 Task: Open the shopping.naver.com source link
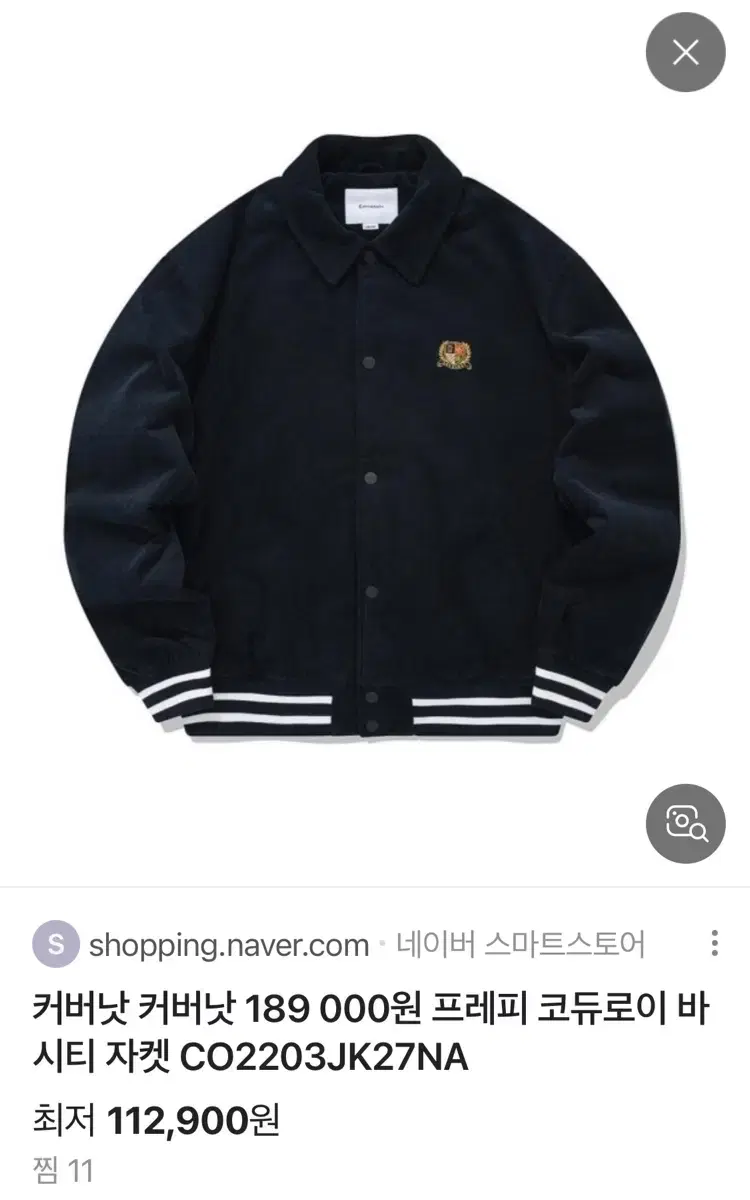click(x=229, y=944)
